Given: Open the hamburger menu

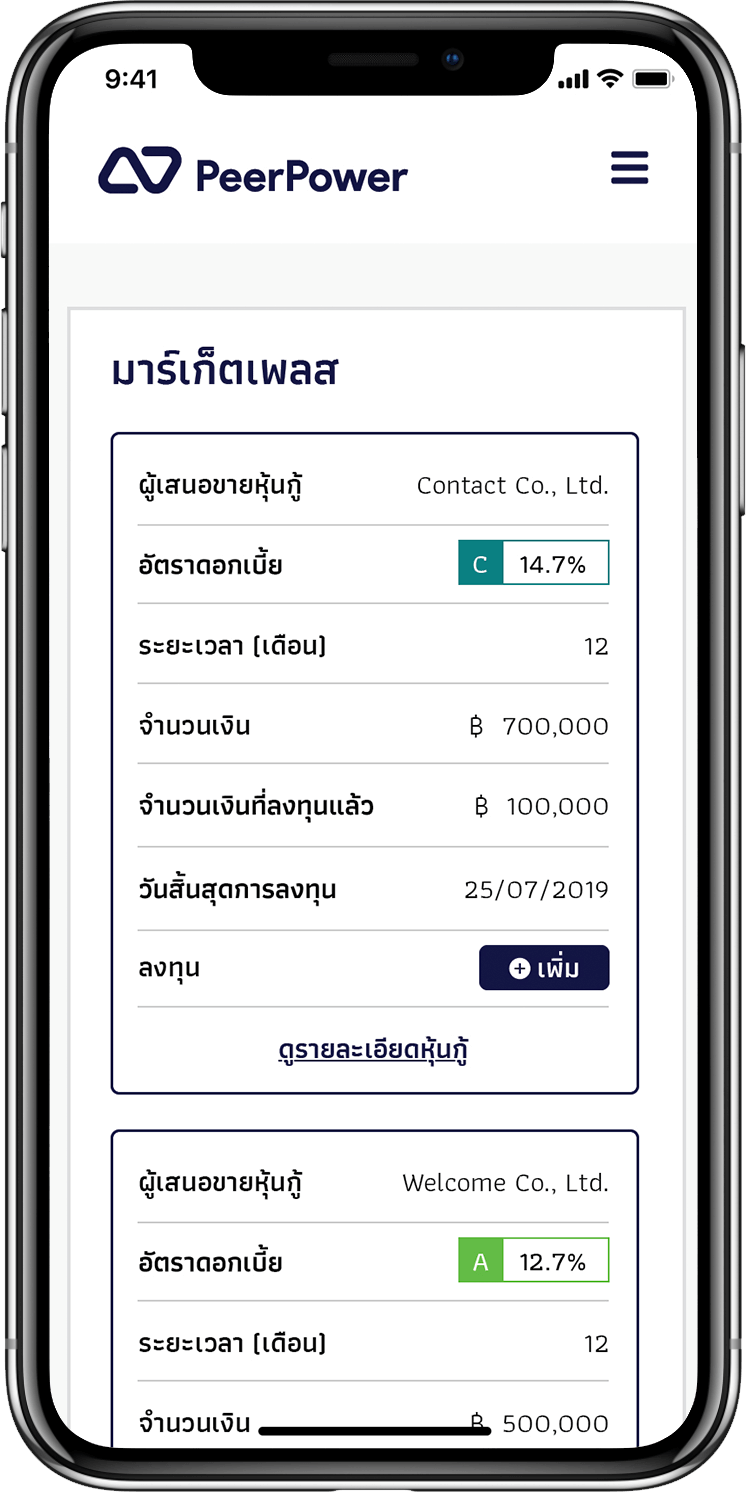Looking at the screenshot, I should tap(629, 168).
